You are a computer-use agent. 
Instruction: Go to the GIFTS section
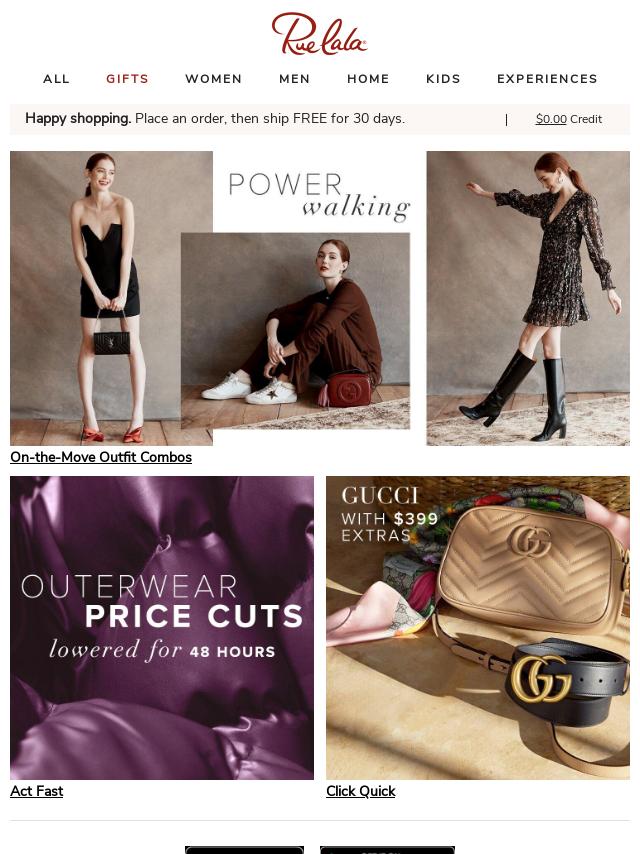tap(127, 79)
